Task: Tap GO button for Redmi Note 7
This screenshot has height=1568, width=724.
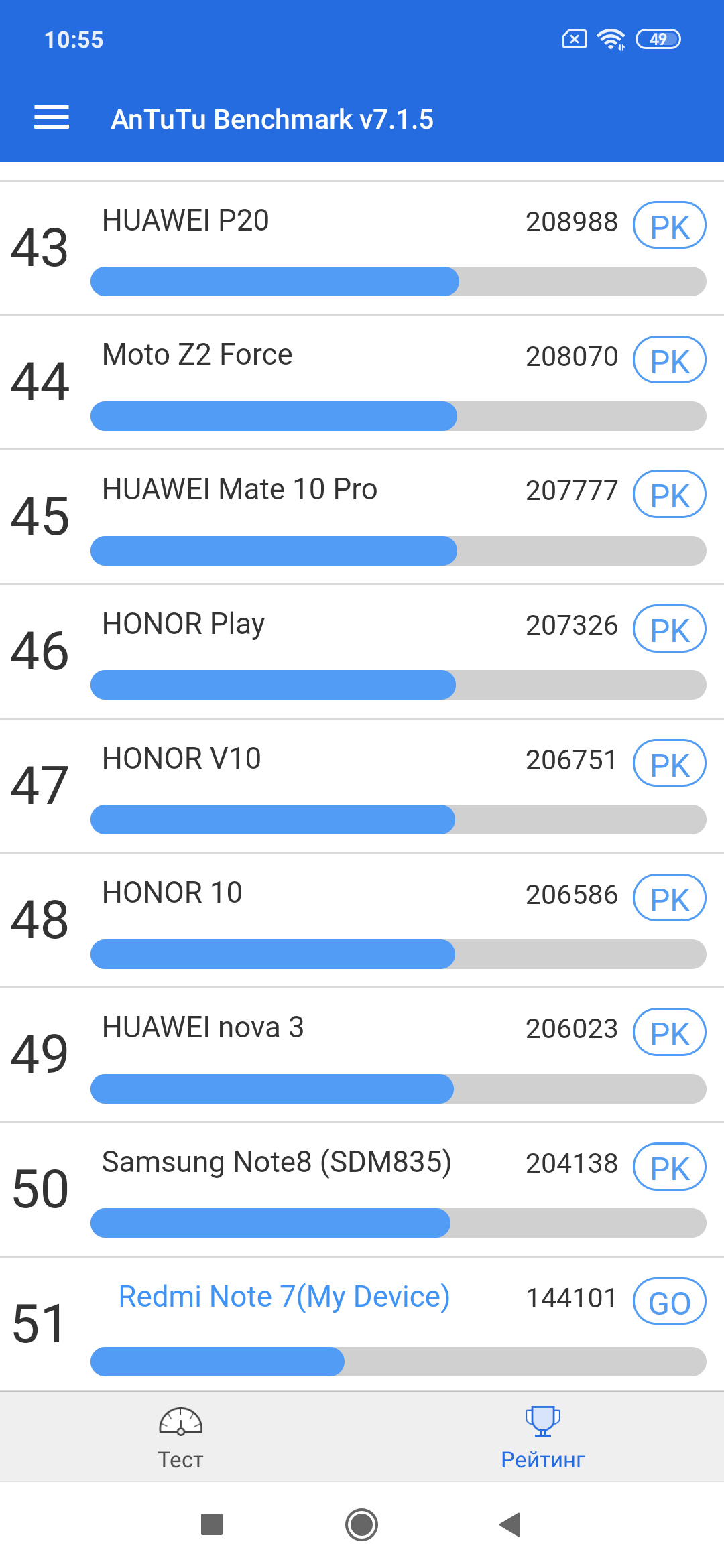Action: tap(670, 1301)
